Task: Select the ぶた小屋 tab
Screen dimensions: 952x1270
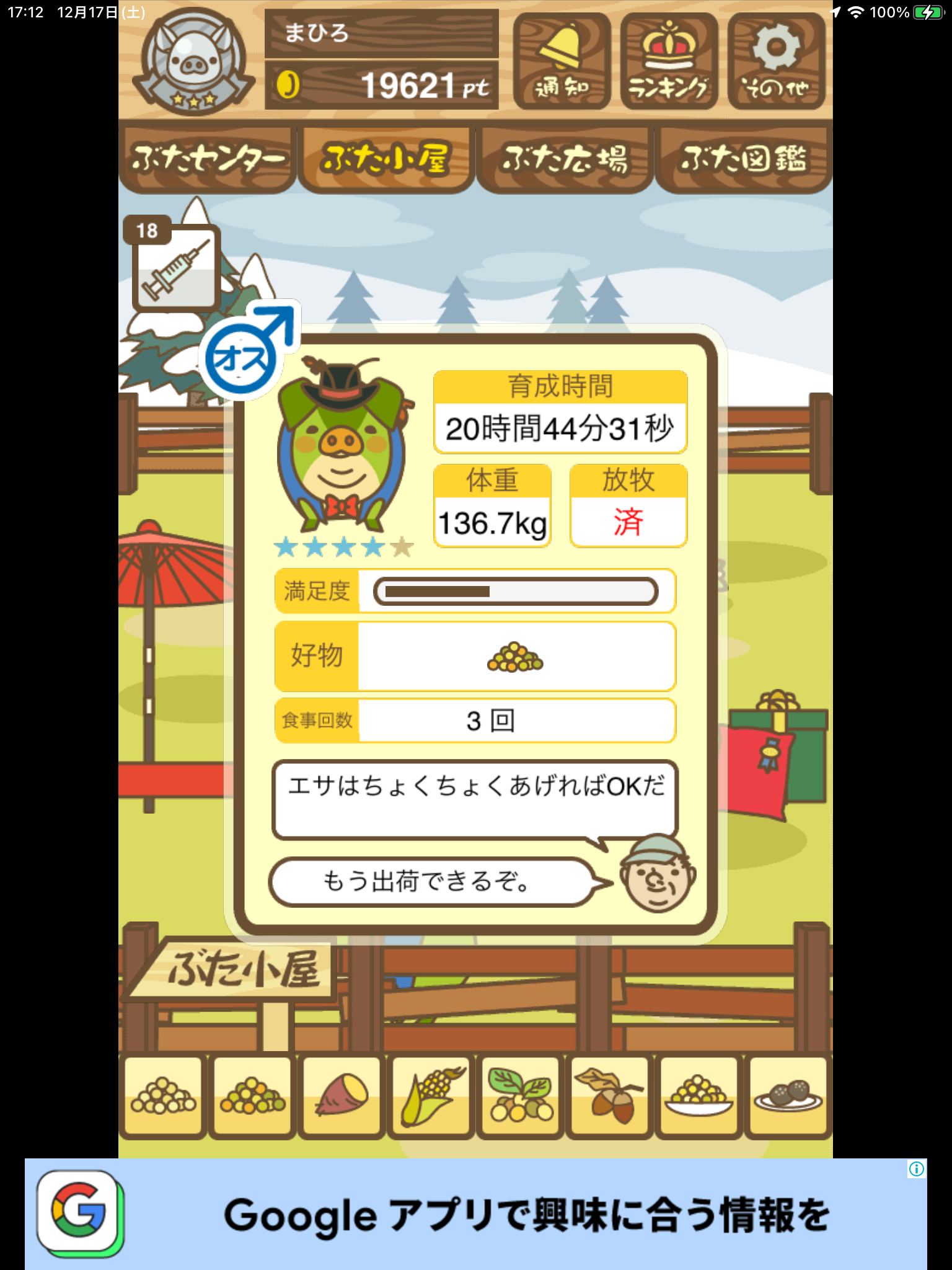Action: [386, 159]
